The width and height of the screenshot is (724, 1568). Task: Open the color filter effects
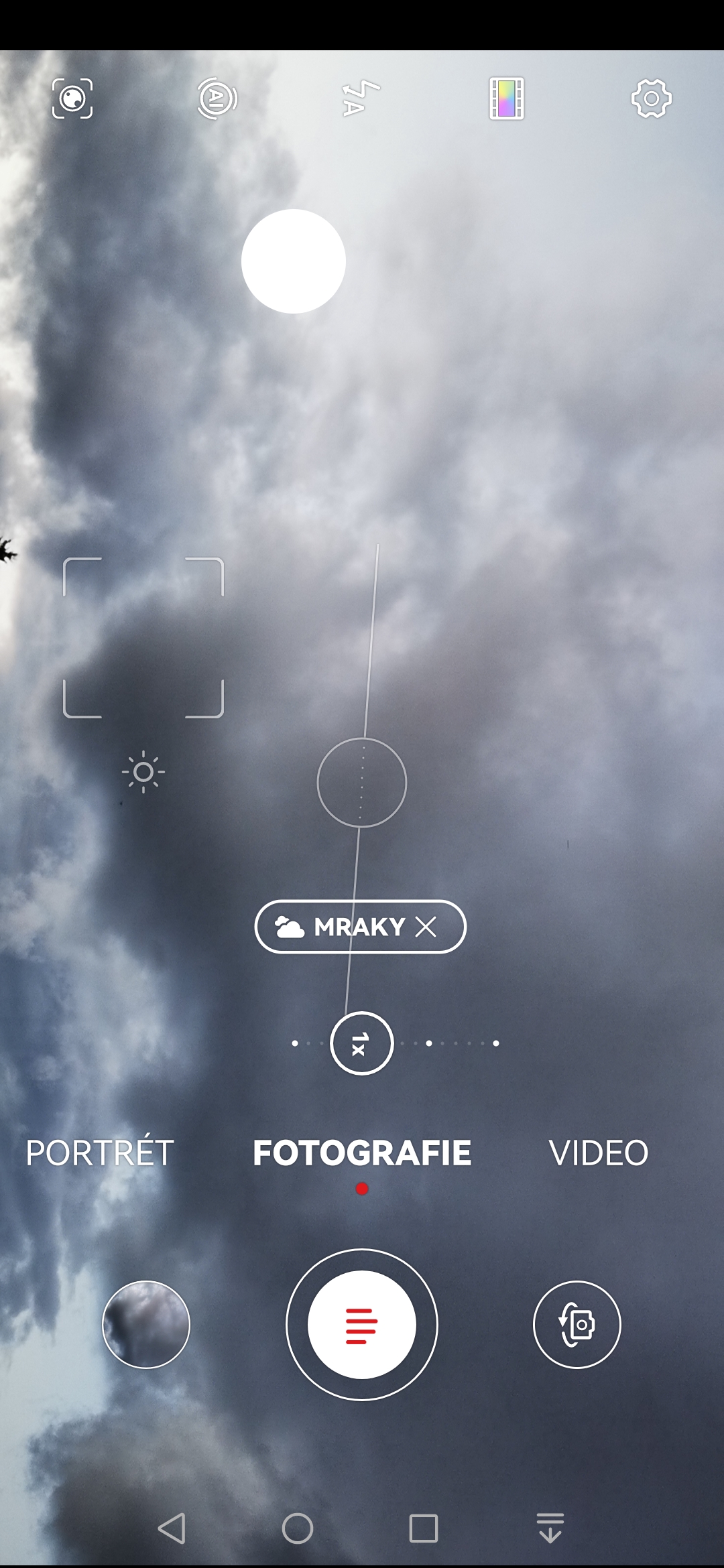tap(507, 99)
